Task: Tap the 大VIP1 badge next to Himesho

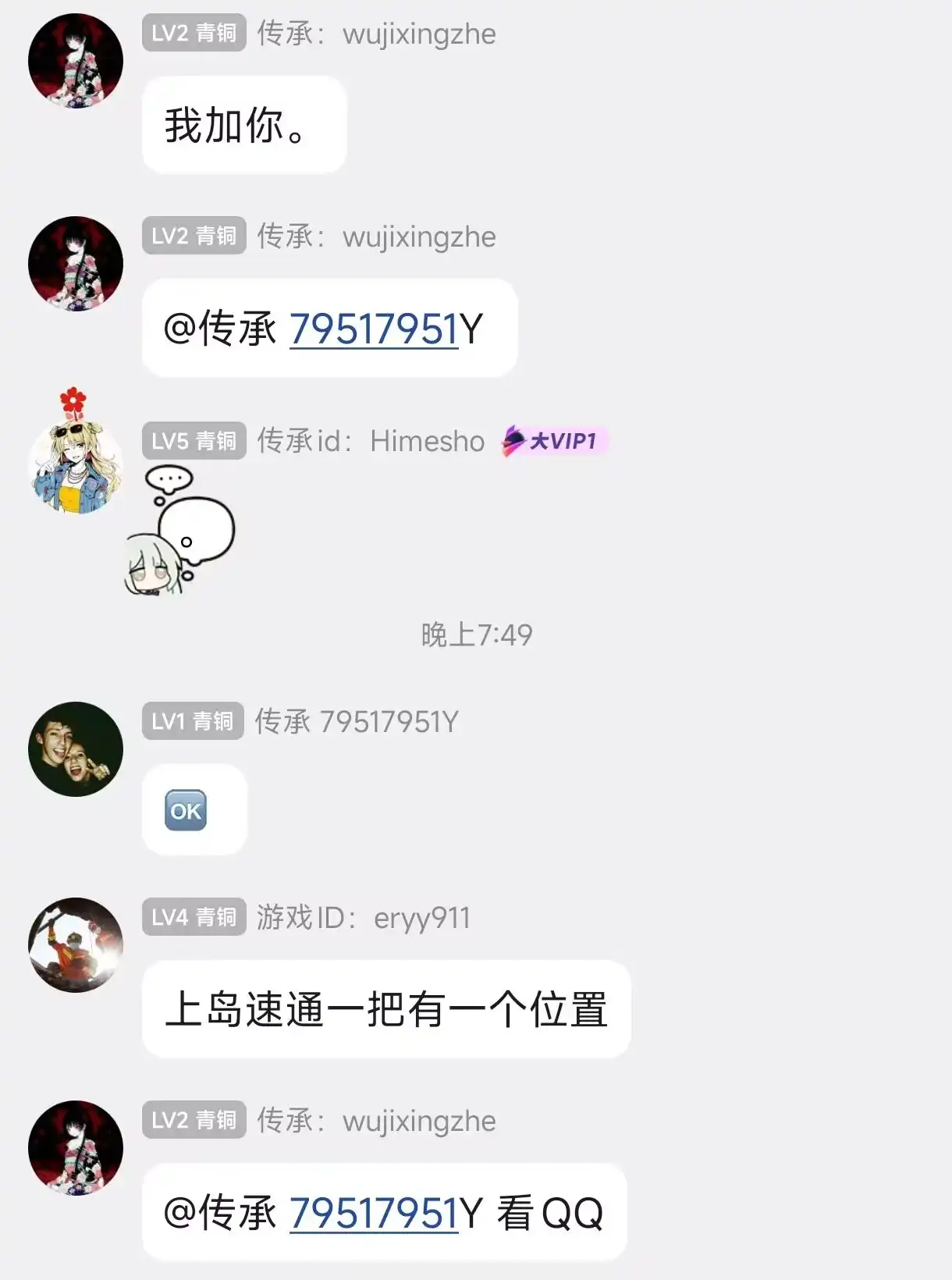Action: point(554,441)
